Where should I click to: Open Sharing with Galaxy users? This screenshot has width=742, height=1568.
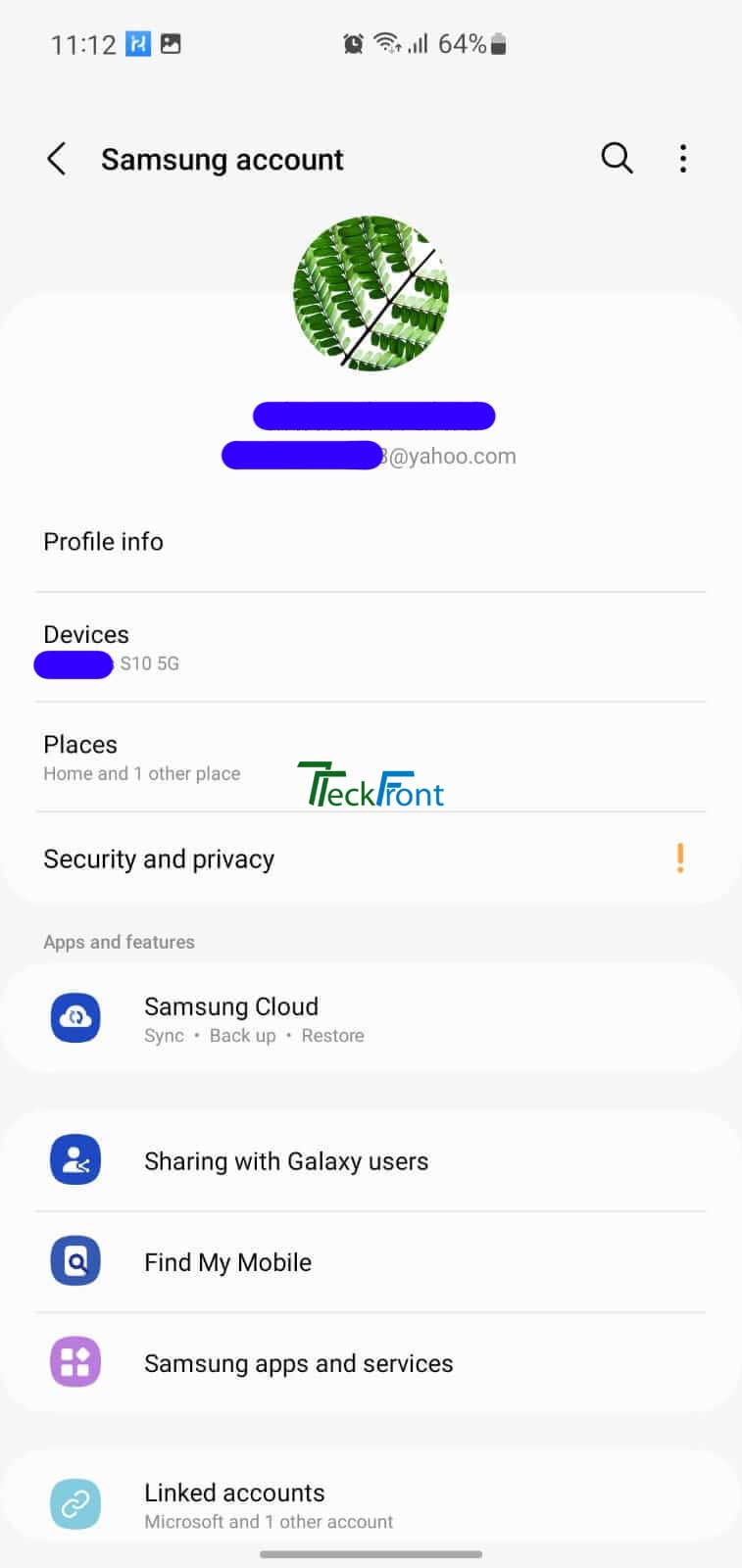click(371, 1161)
